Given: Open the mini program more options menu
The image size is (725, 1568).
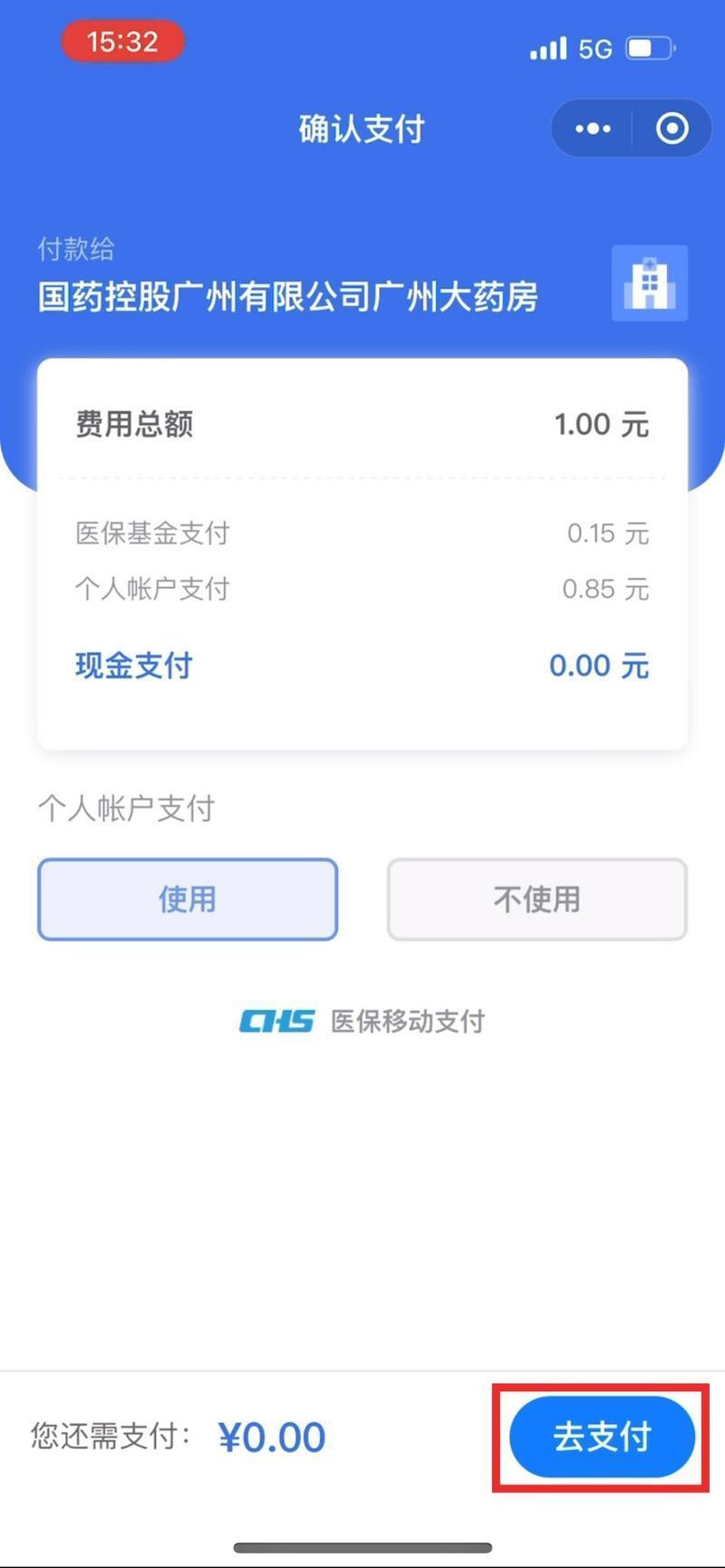Looking at the screenshot, I should pyautogui.click(x=593, y=129).
